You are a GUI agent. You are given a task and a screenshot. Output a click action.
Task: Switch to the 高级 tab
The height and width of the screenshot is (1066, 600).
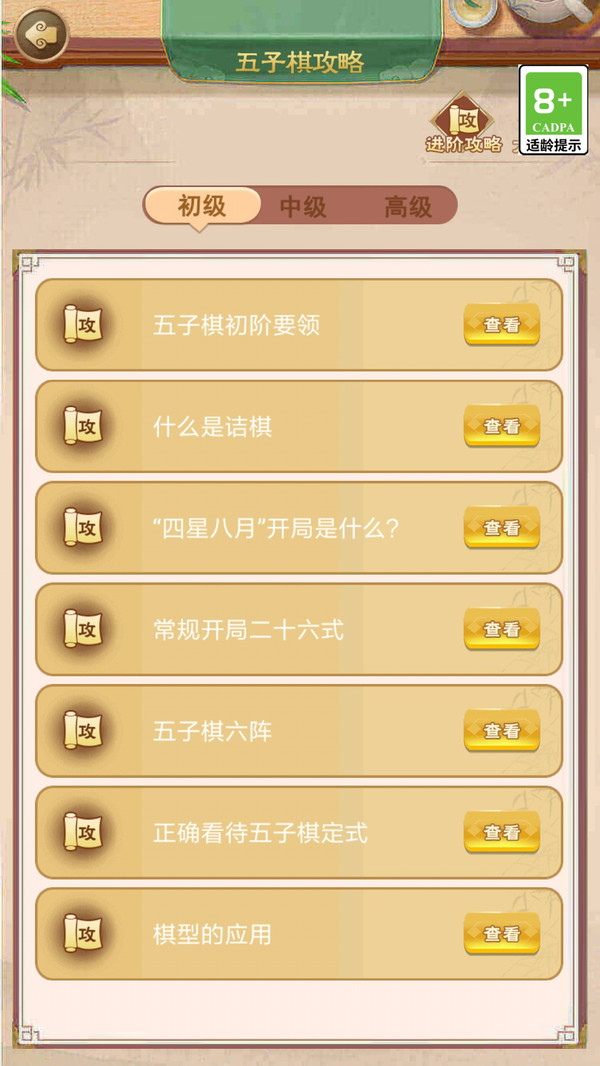tap(408, 206)
